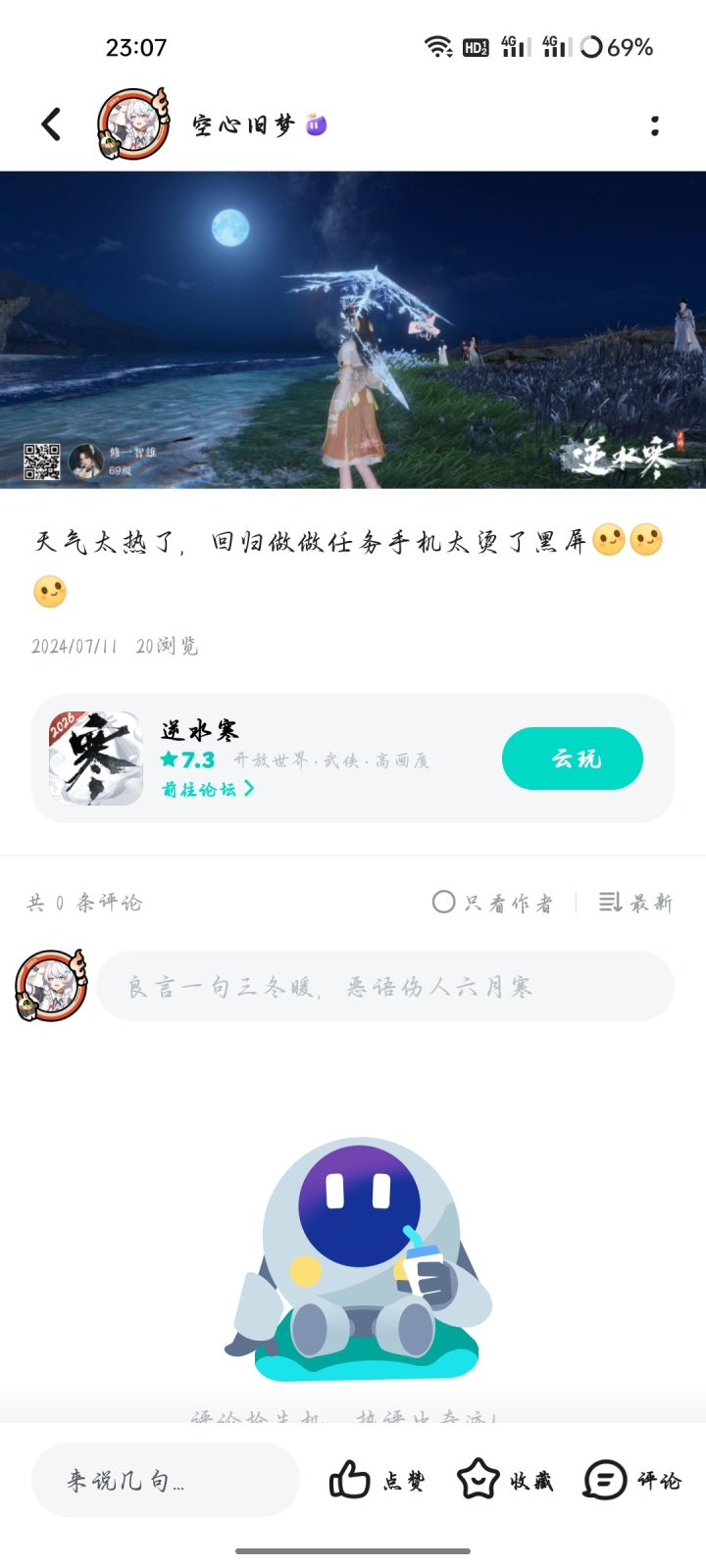Image resolution: width=706 pixels, height=1568 pixels.
Task: Tap the comment (评论) bubble icon
Action: tap(604, 1480)
